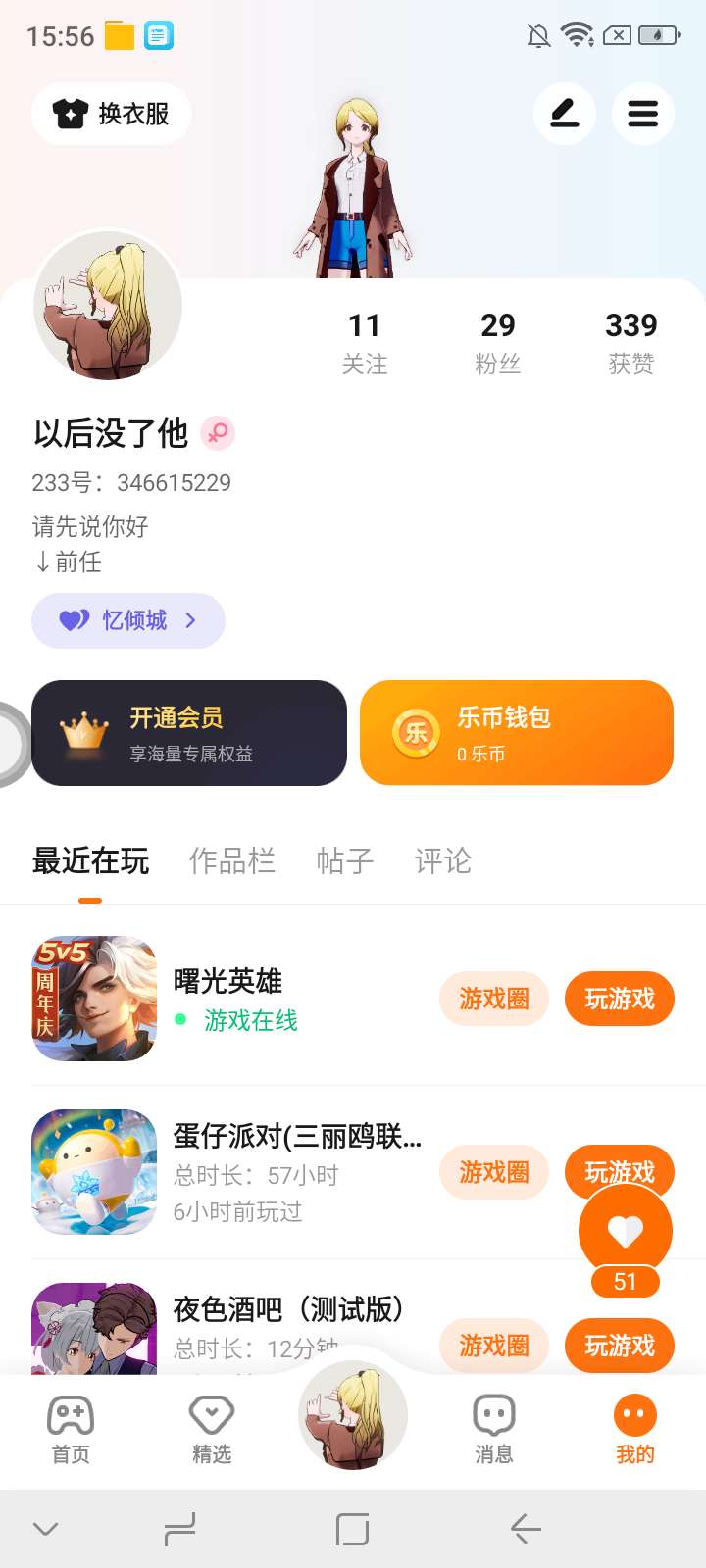This screenshot has height=1568, width=706.
Task: Select the 评论 tab
Action: coord(443,860)
